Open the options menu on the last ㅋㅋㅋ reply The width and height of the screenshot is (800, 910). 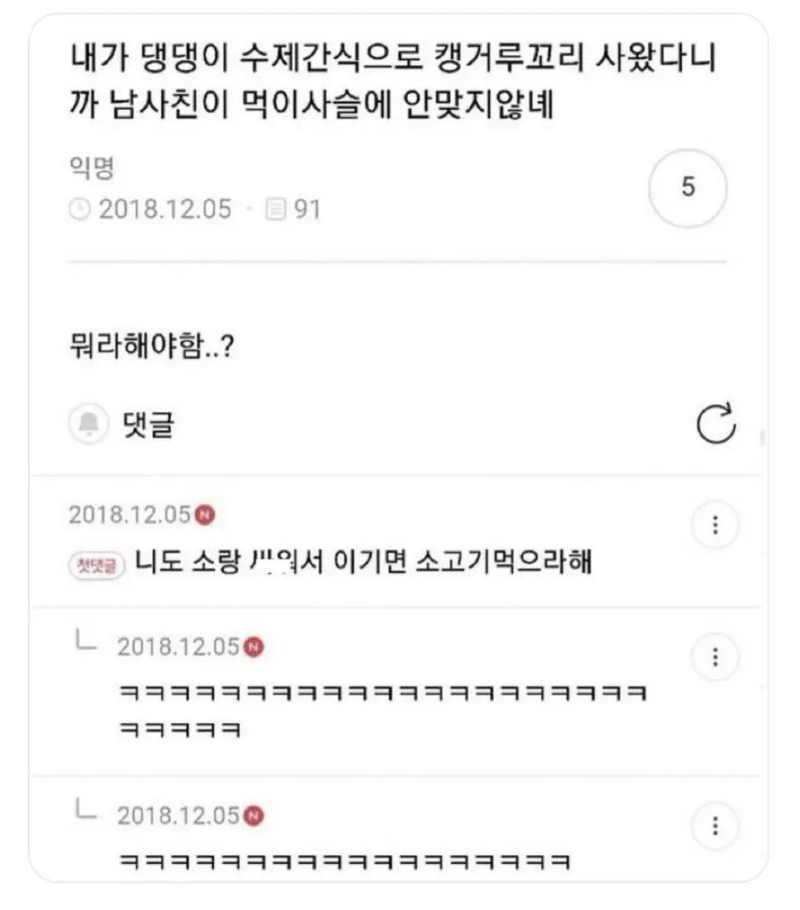click(x=715, y=826)
